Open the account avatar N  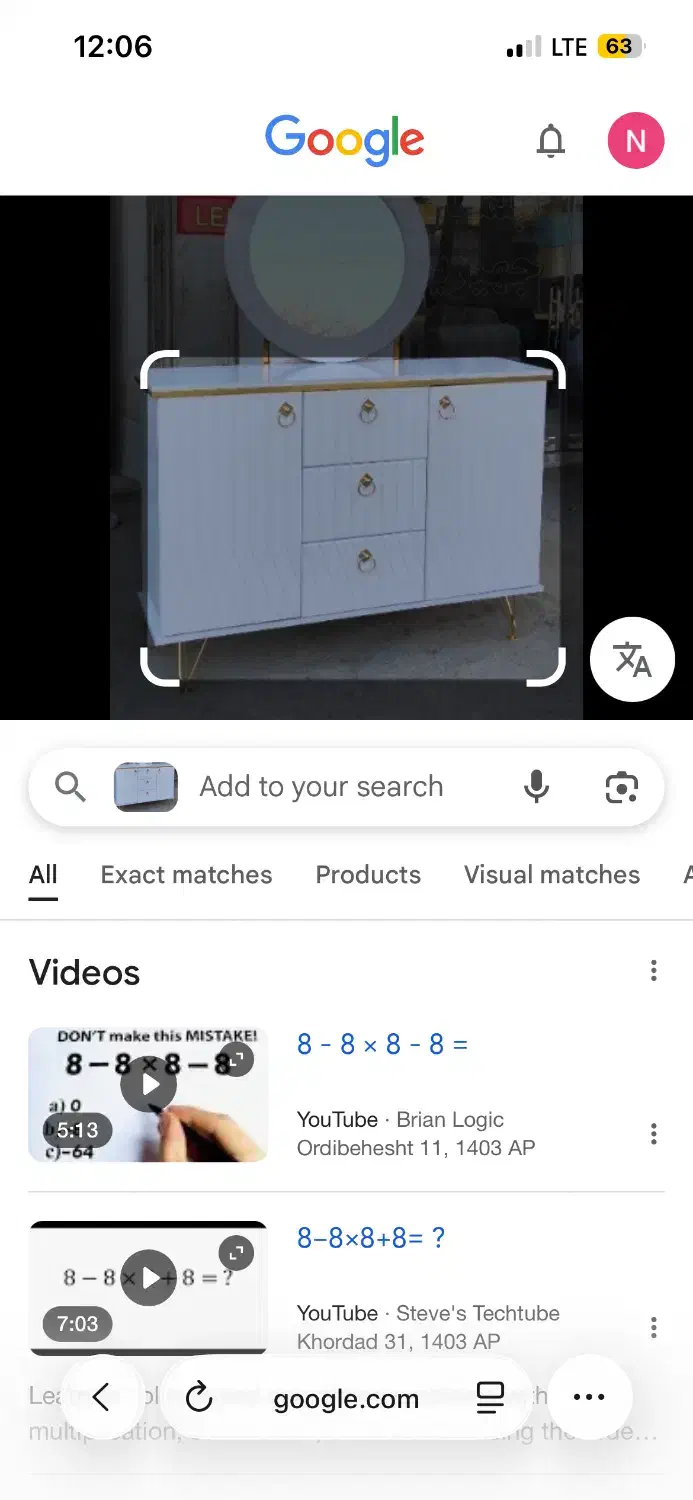tap(635, 141)
